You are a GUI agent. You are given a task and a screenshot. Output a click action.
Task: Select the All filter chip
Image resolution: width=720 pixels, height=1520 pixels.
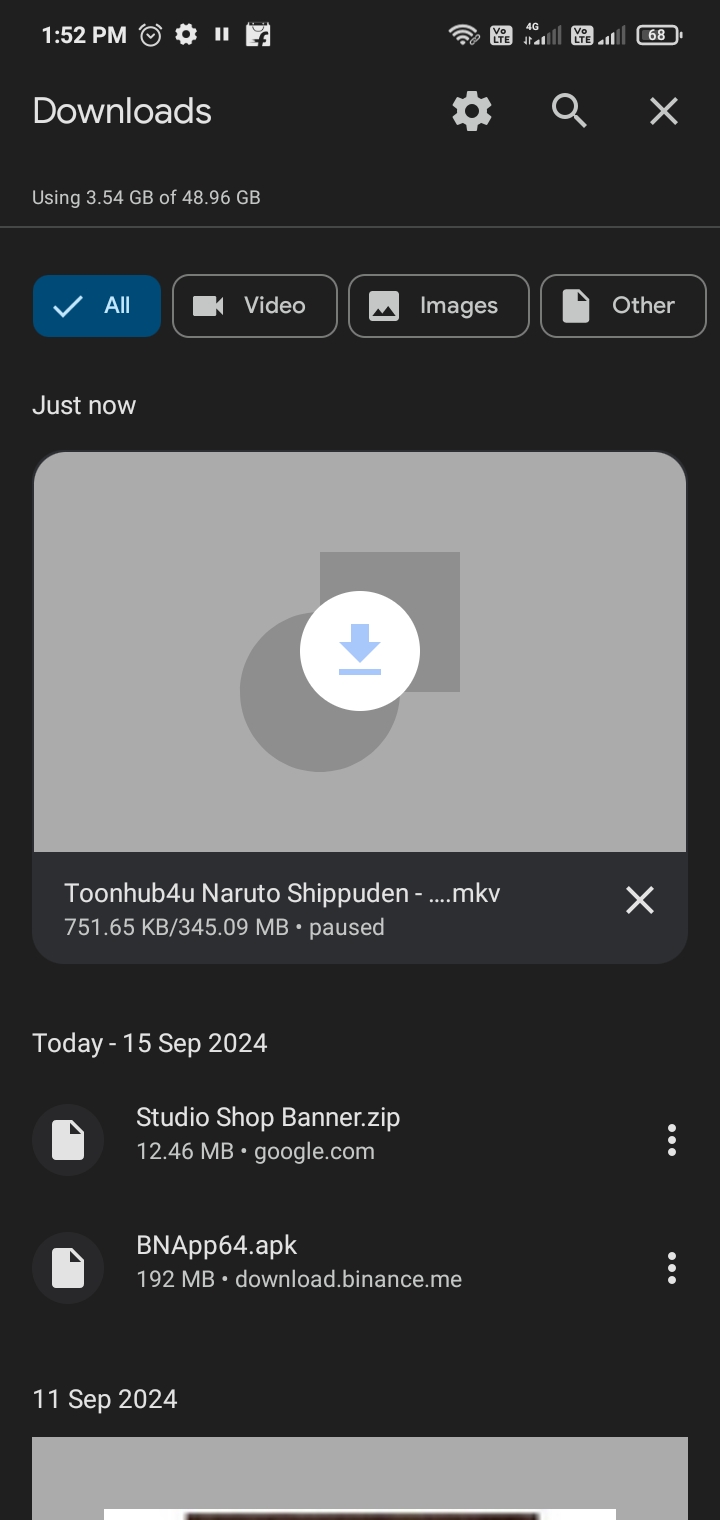coord(97,306)
